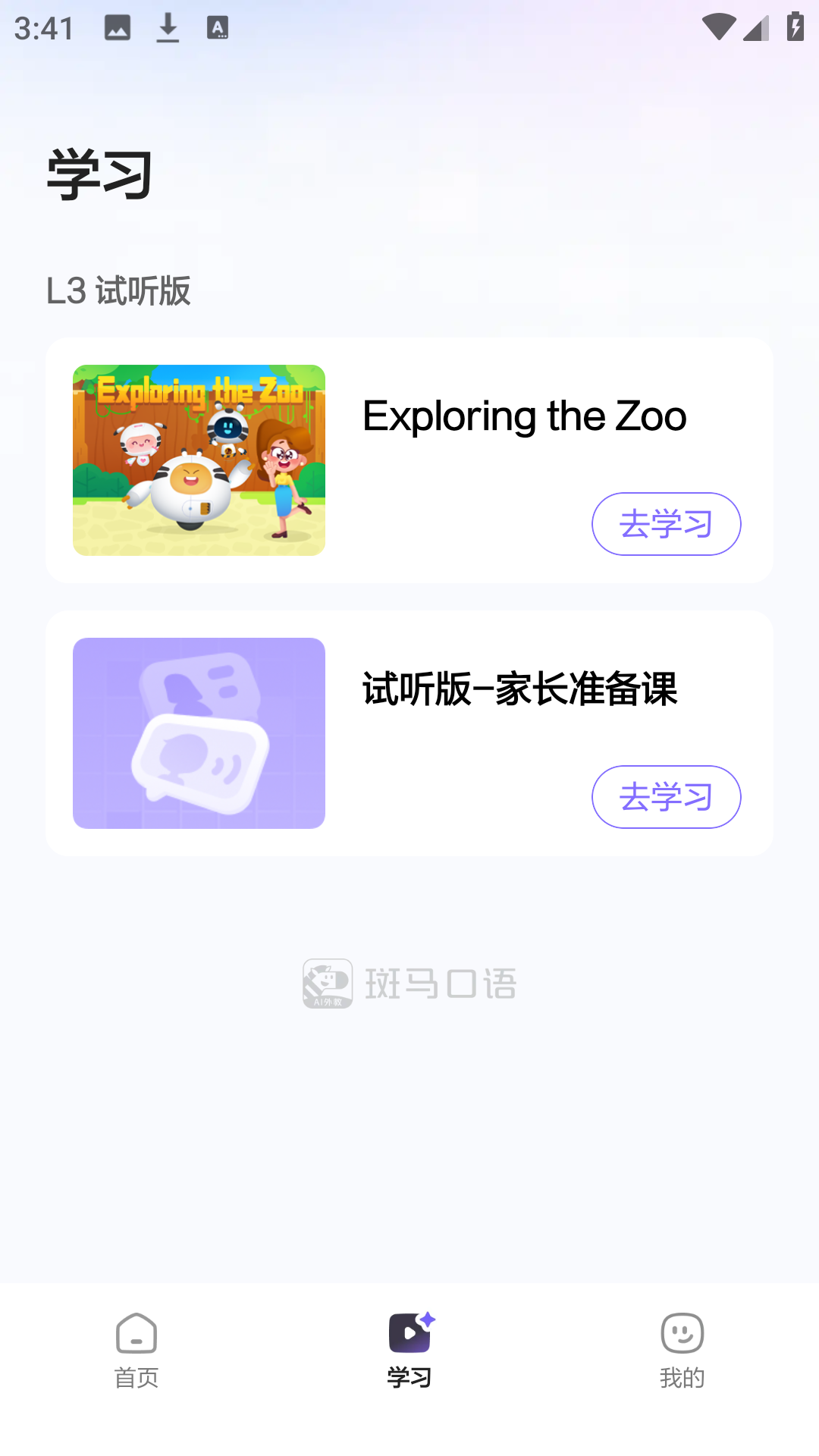Tap 去学习 for 试听版-家长准备课
The image size is (819, 1456).
pyautogui.click(x=666, y=797)
